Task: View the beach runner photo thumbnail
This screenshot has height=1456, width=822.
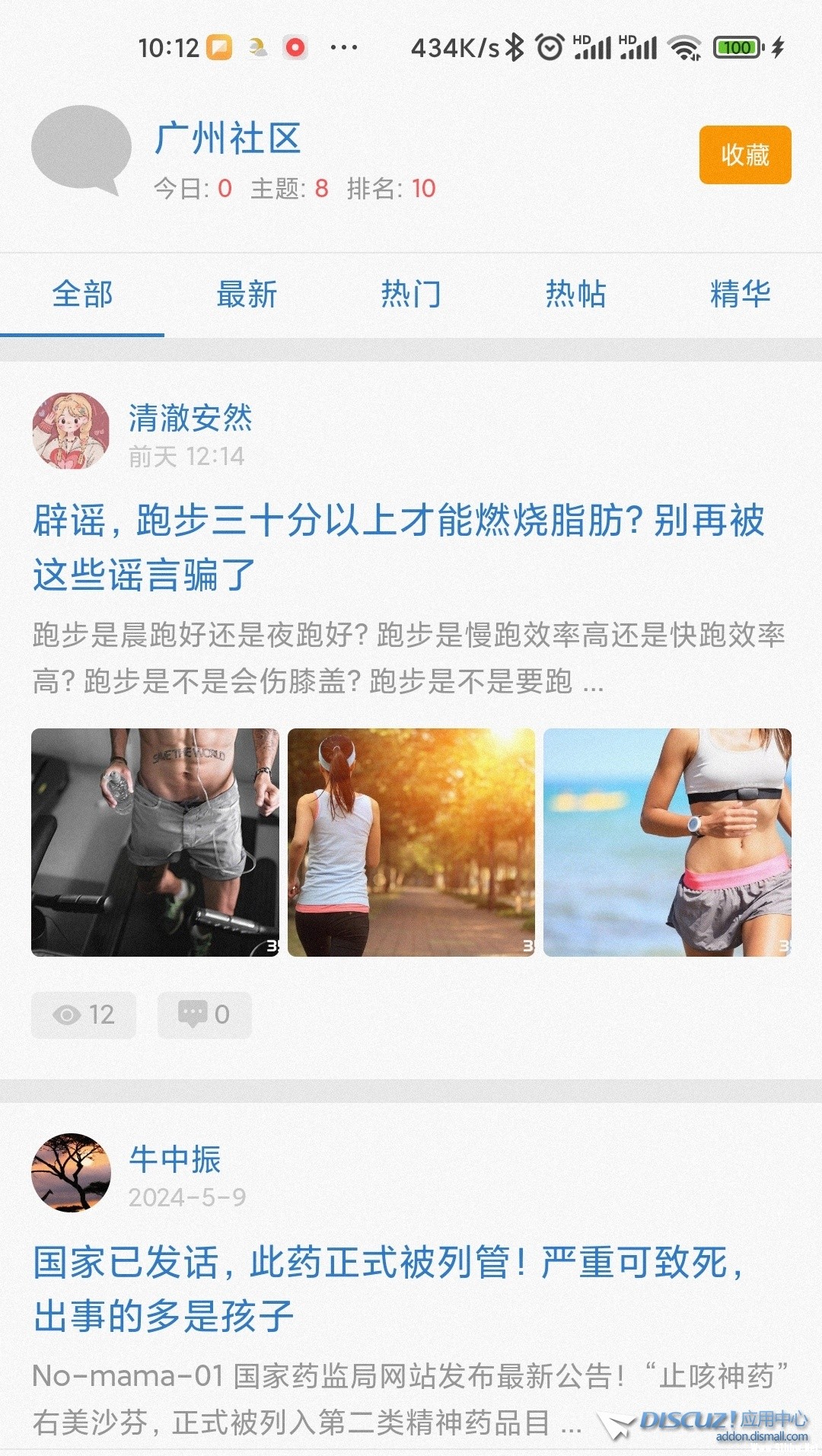Action: click(x=667, y=842)
